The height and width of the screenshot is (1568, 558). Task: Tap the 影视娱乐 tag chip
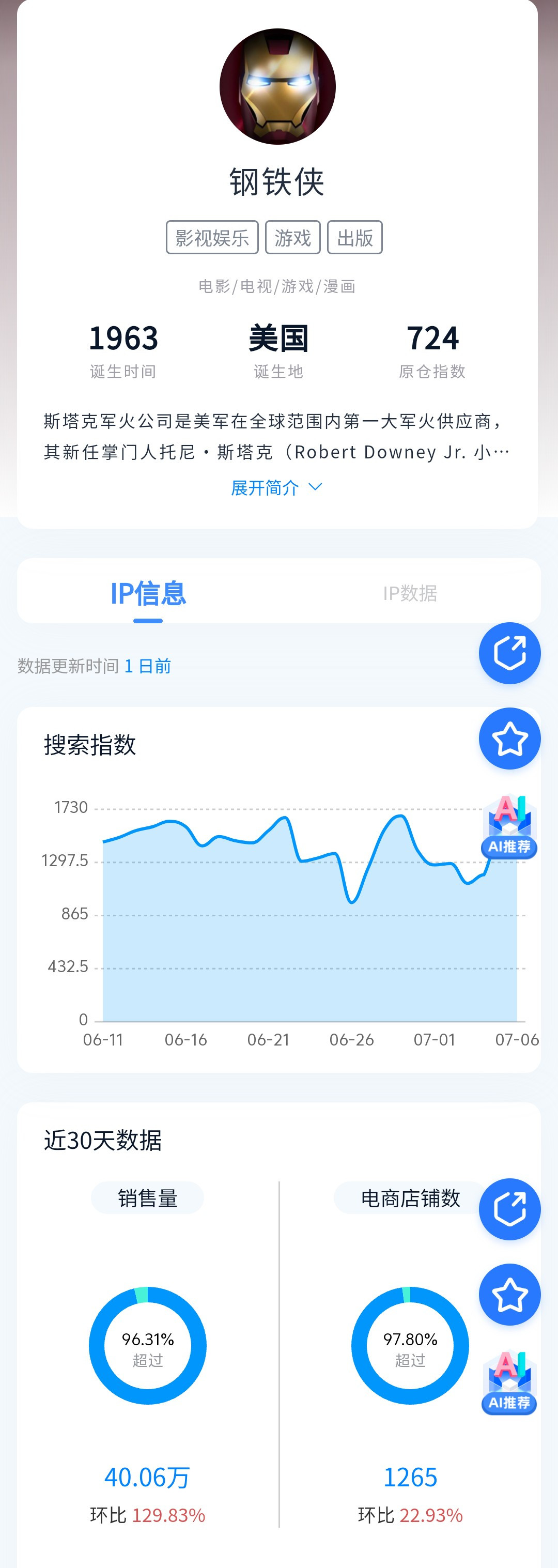212,237
